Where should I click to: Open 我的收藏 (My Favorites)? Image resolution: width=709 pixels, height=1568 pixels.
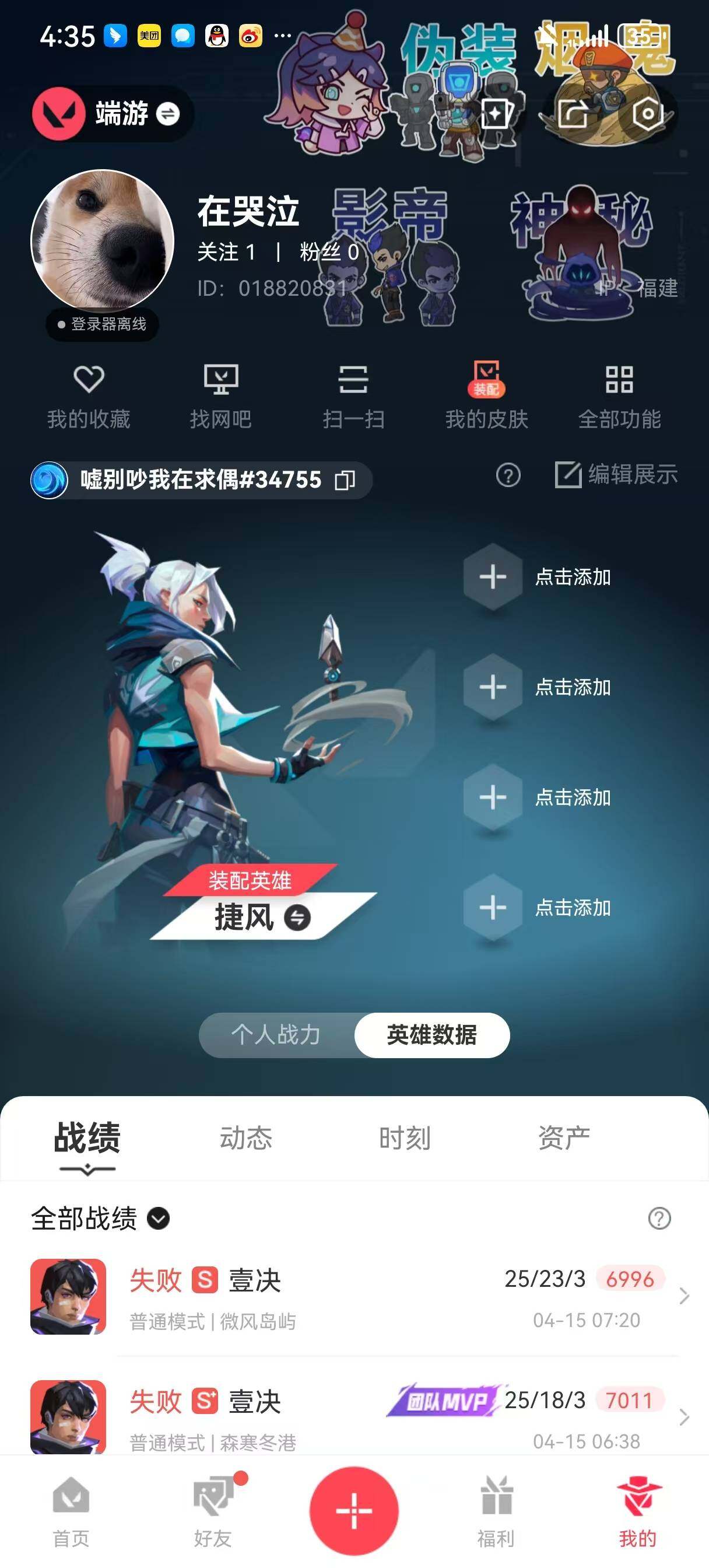(87, 394)
